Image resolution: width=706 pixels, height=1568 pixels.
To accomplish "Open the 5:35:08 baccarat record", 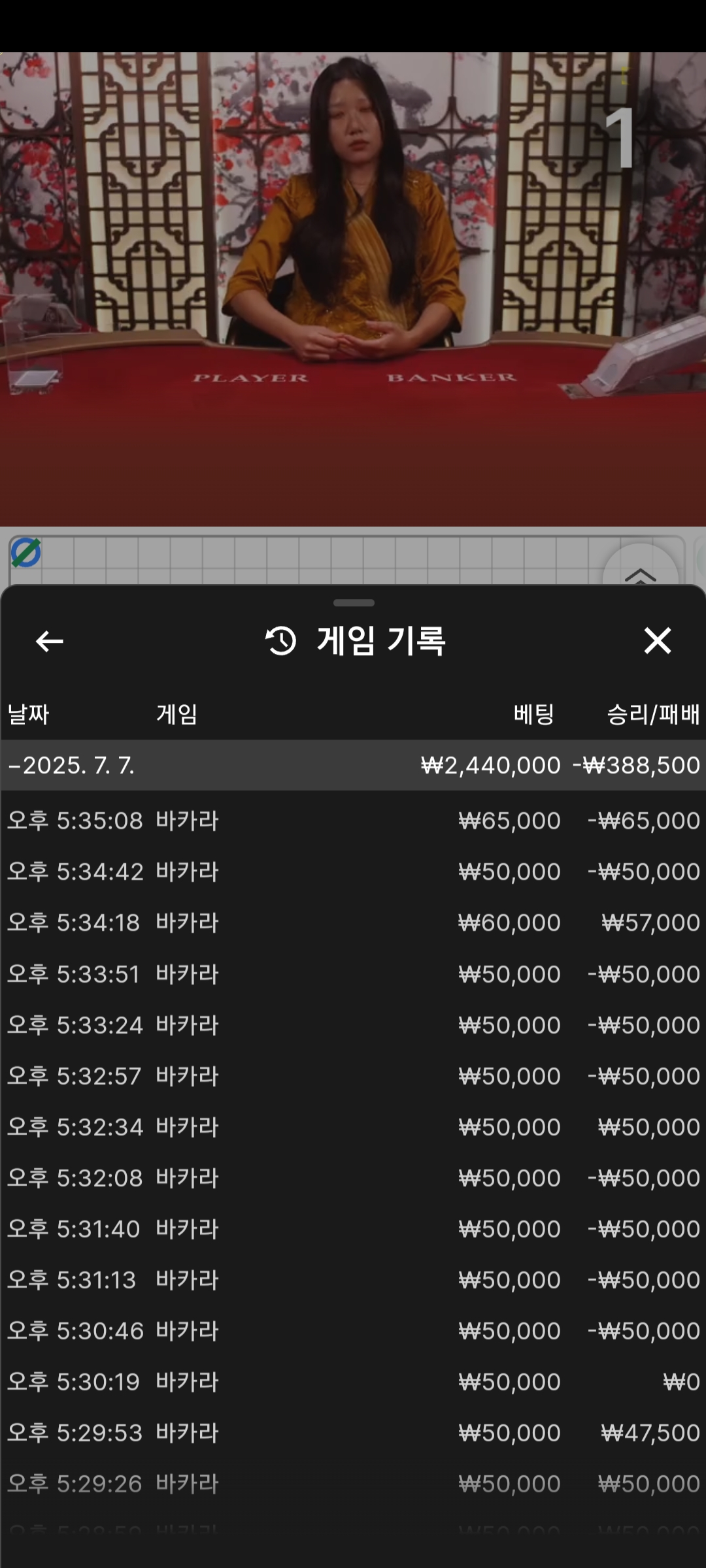I will pyautogui.click(x=353, y=821).
